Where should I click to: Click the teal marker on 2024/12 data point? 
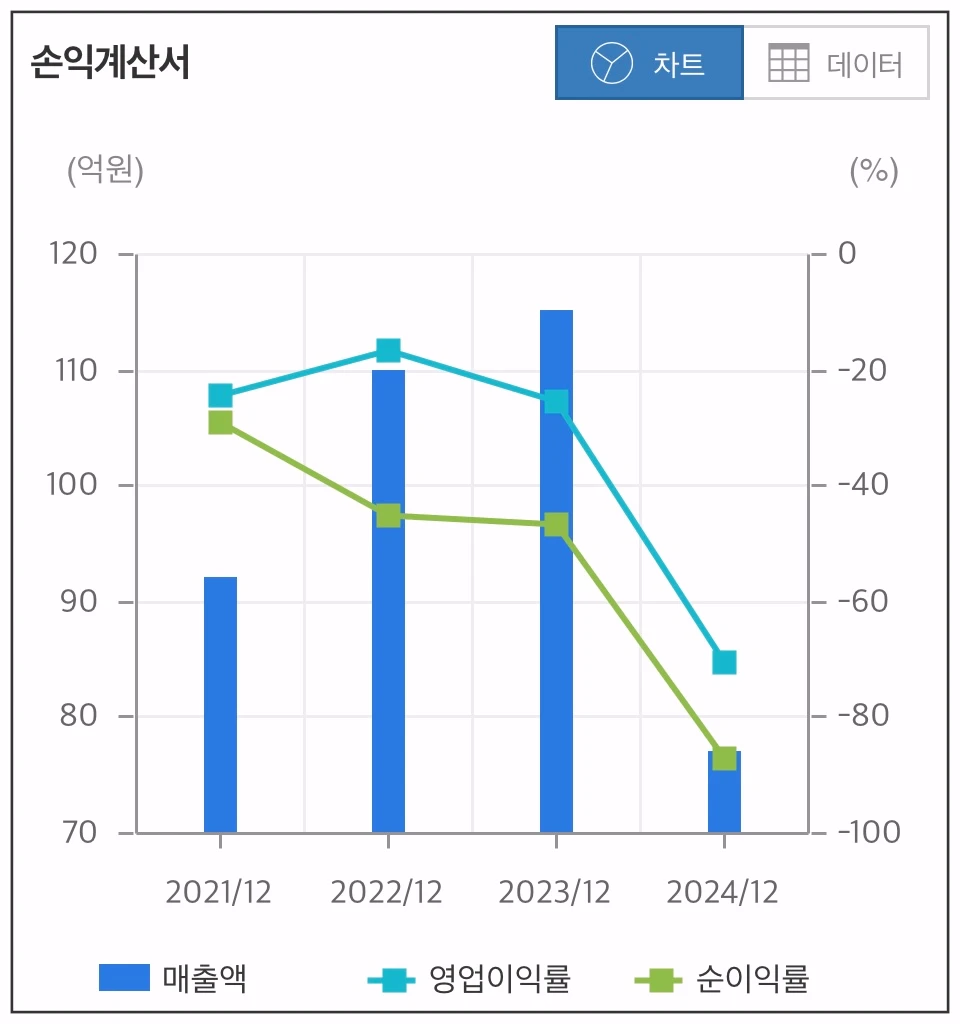pos(723,661)
